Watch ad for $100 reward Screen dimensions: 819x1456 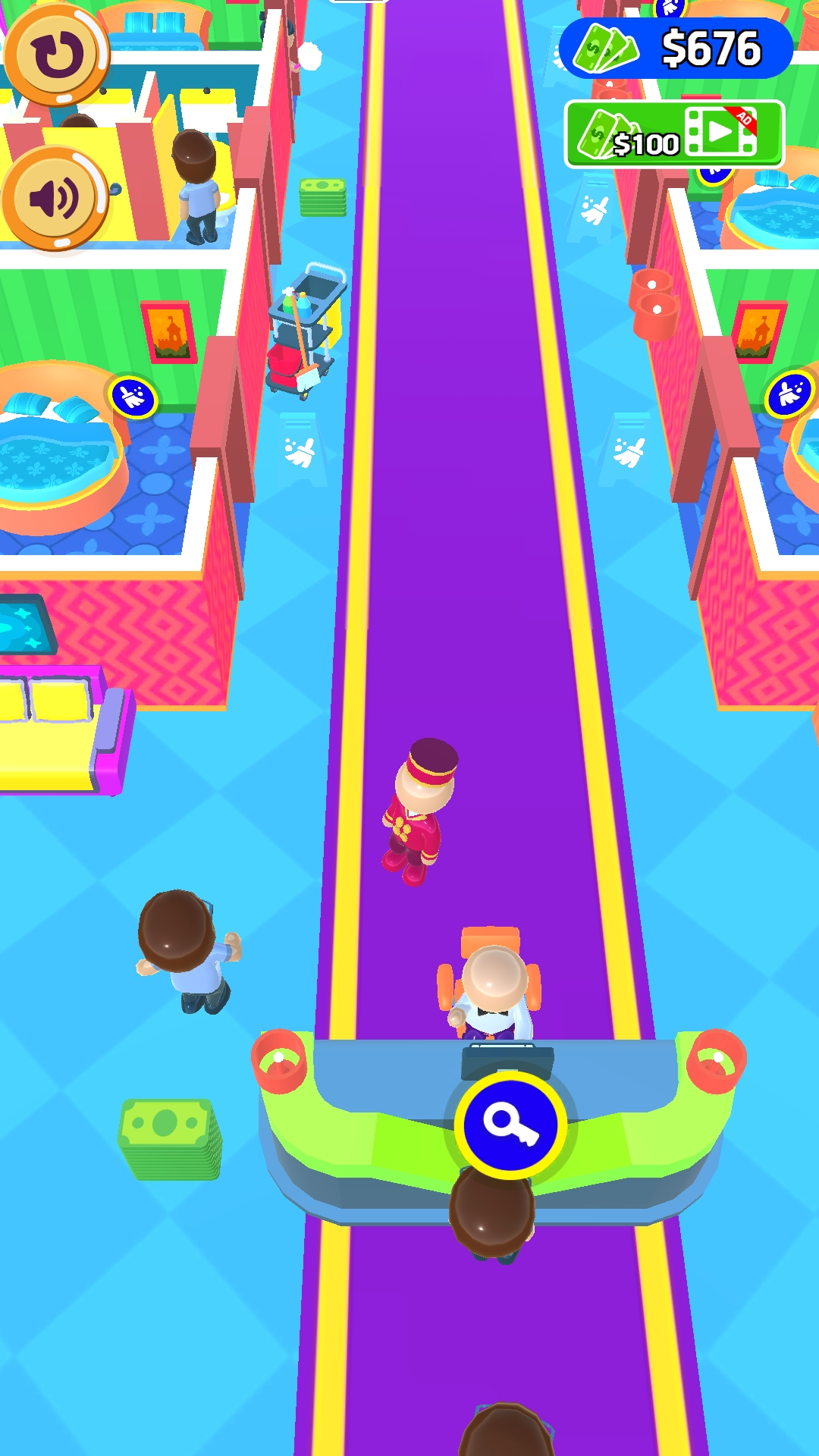(x=674, y=134)
